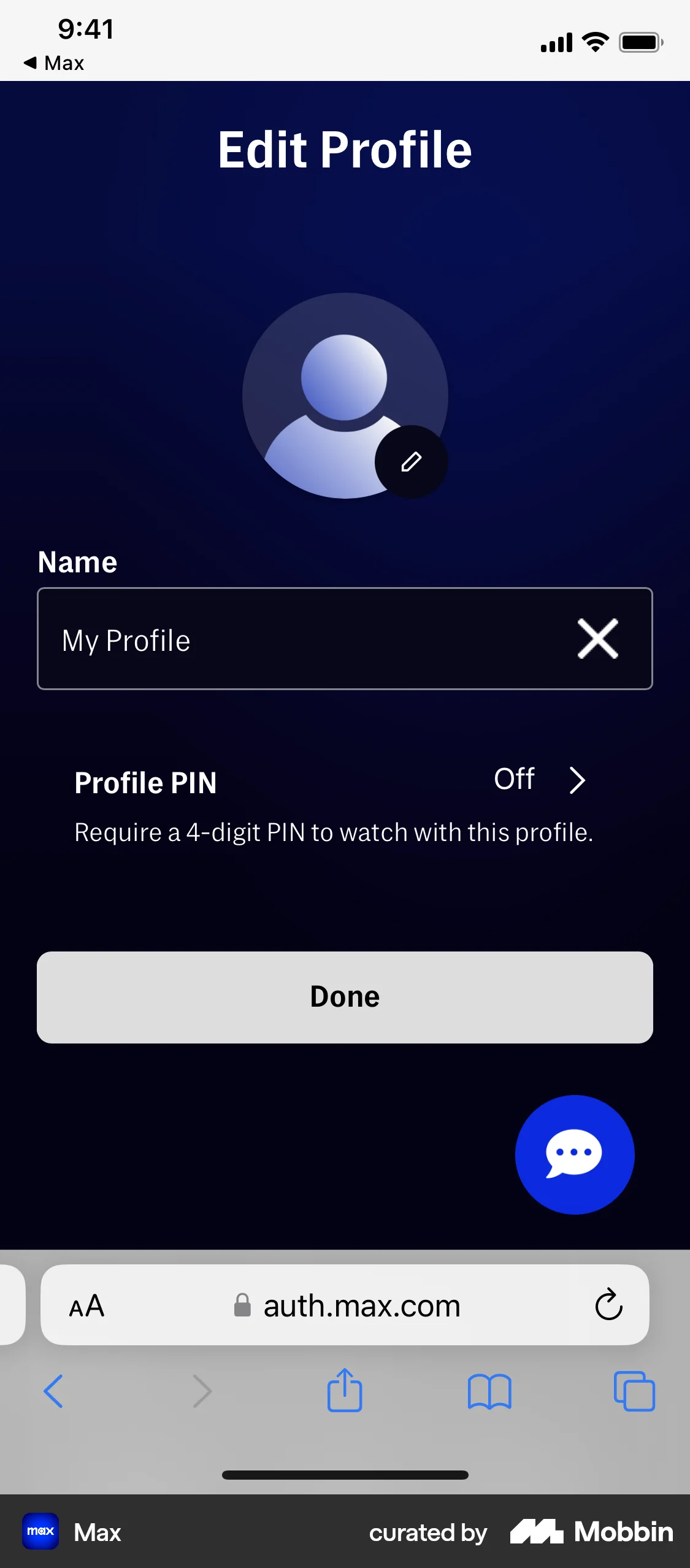Turn on Profile PIN
690x1568 pixels.
[514, 779]
